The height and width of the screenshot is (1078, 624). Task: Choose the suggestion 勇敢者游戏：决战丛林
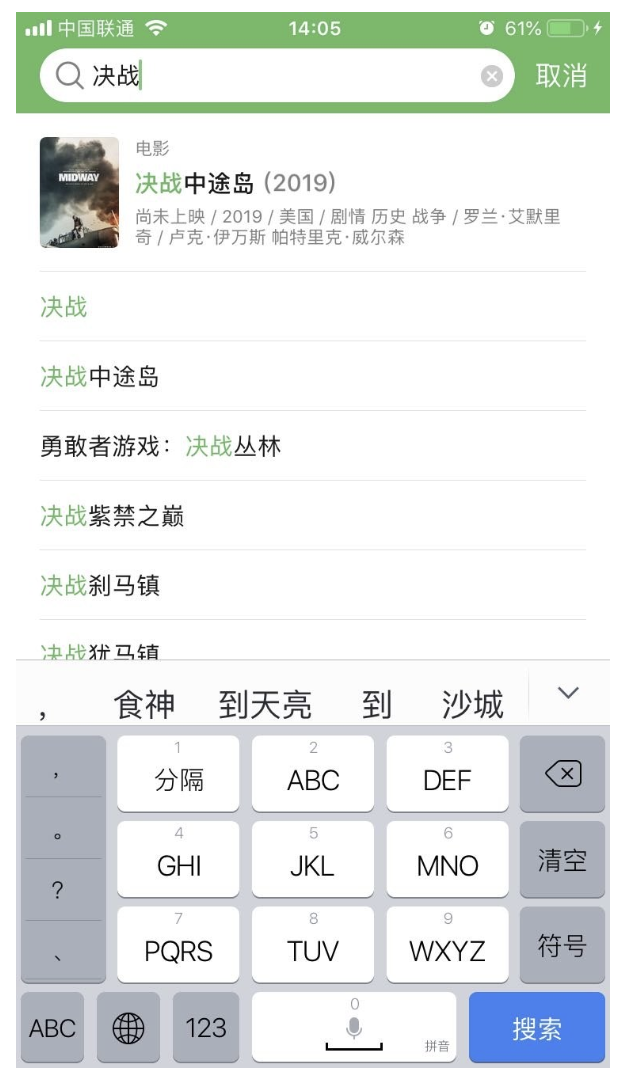click(x=160, y=447)
